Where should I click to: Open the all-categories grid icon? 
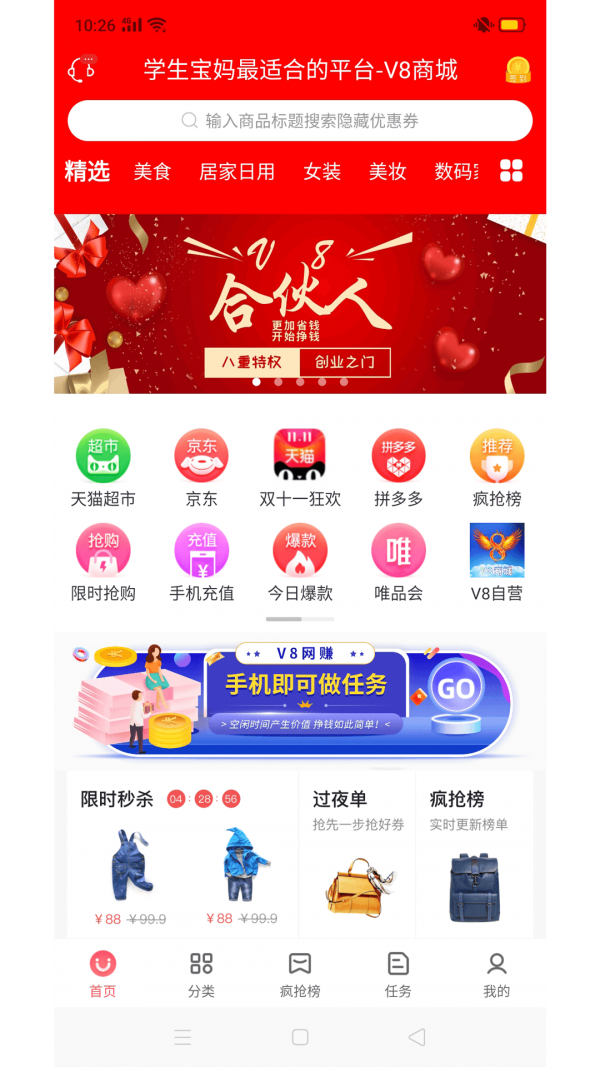[511, 171]
